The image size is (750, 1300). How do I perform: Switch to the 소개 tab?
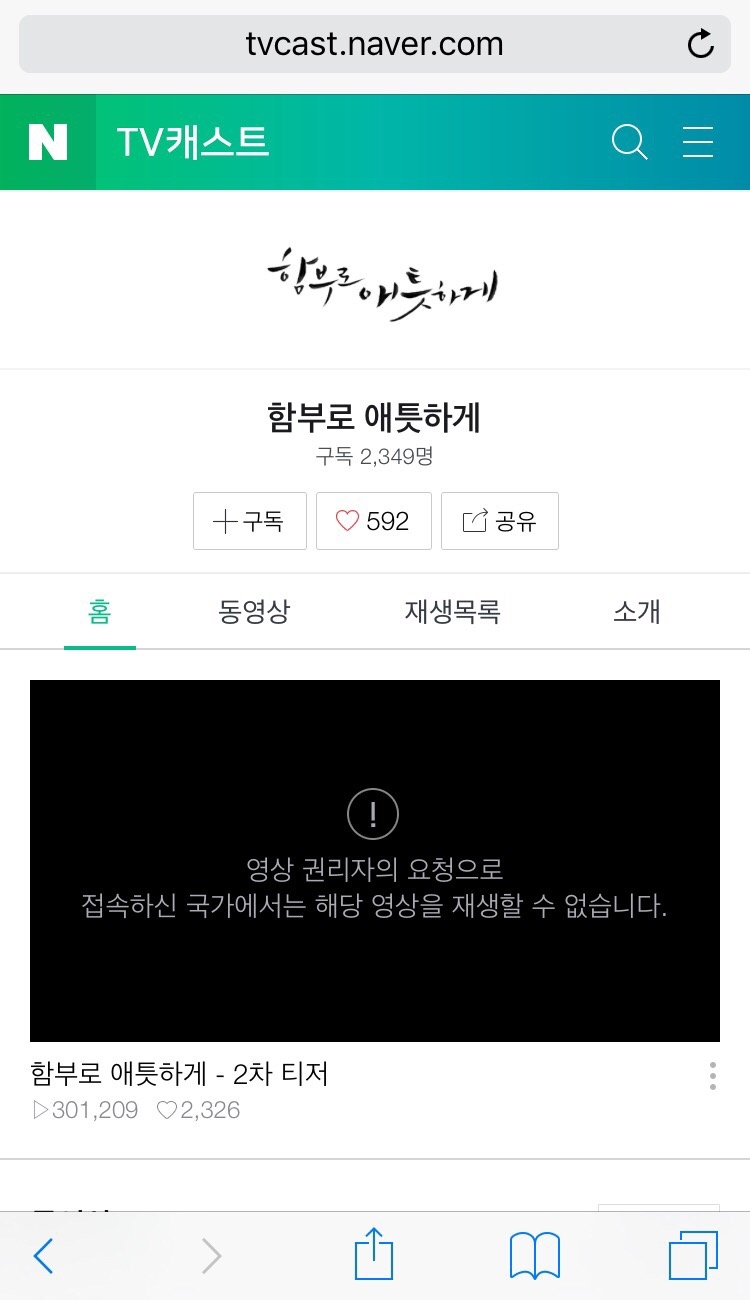(x=636, y=611)
